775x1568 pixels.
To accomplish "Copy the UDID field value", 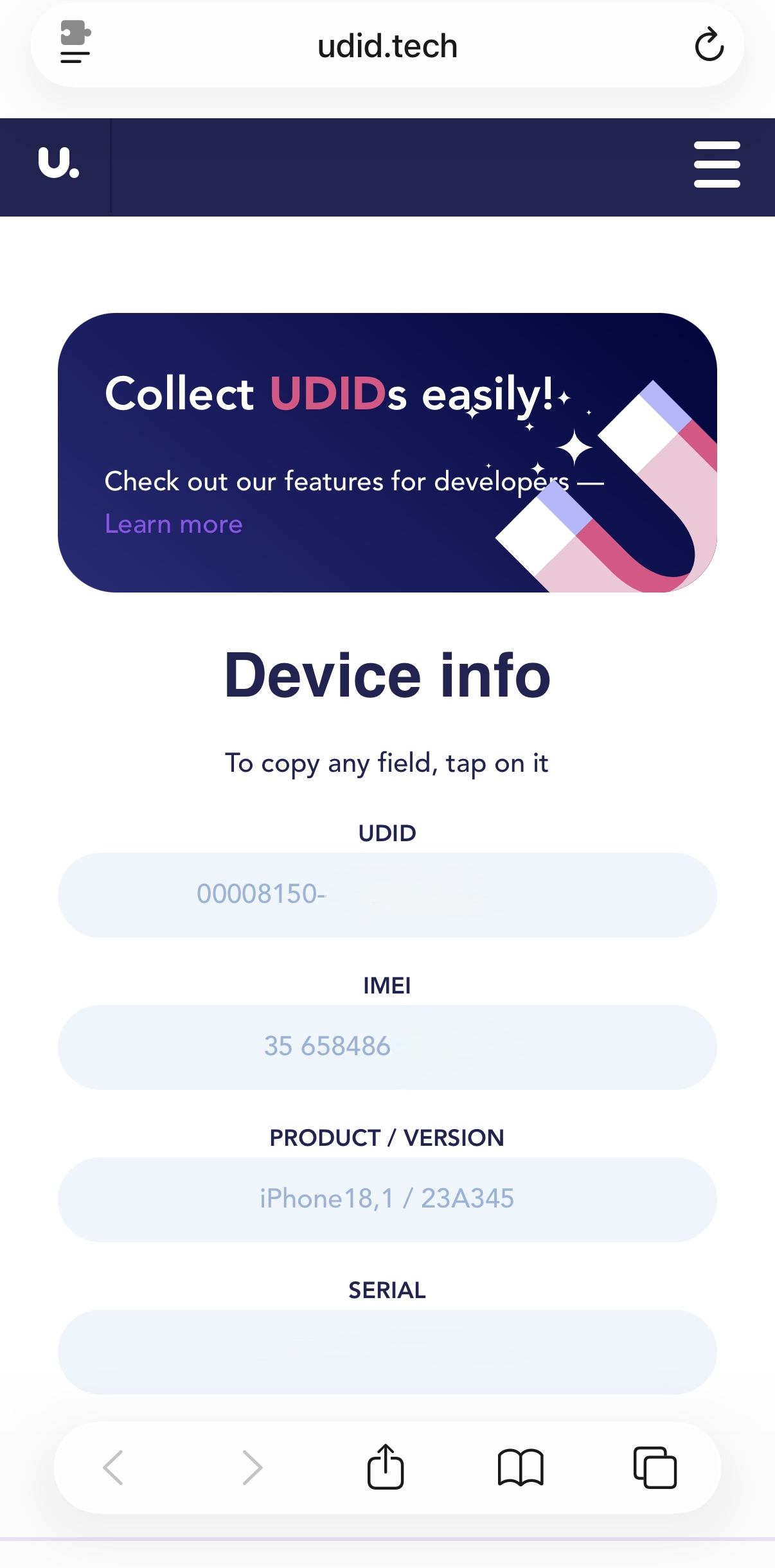I will coord(387,895).
